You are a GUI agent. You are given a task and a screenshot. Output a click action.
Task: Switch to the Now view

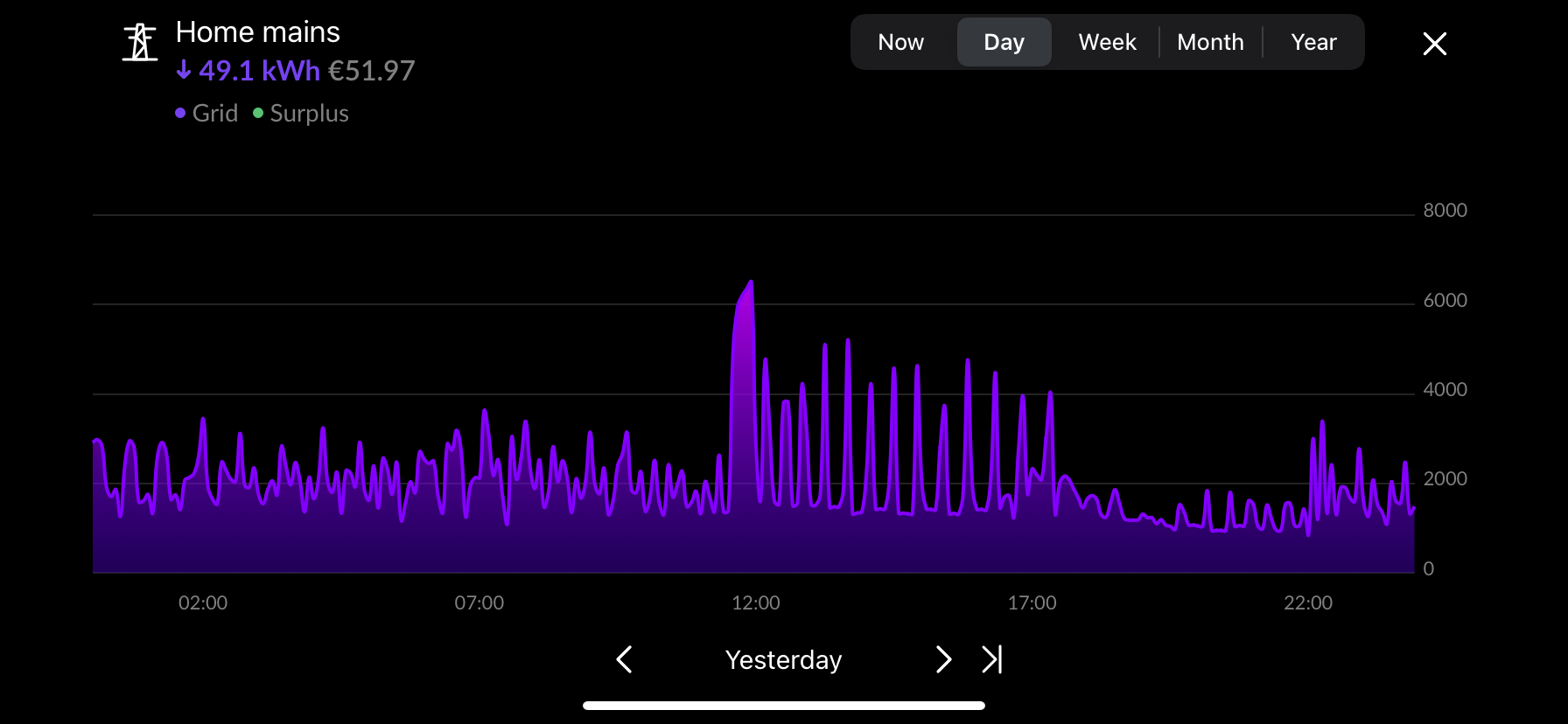900,42
